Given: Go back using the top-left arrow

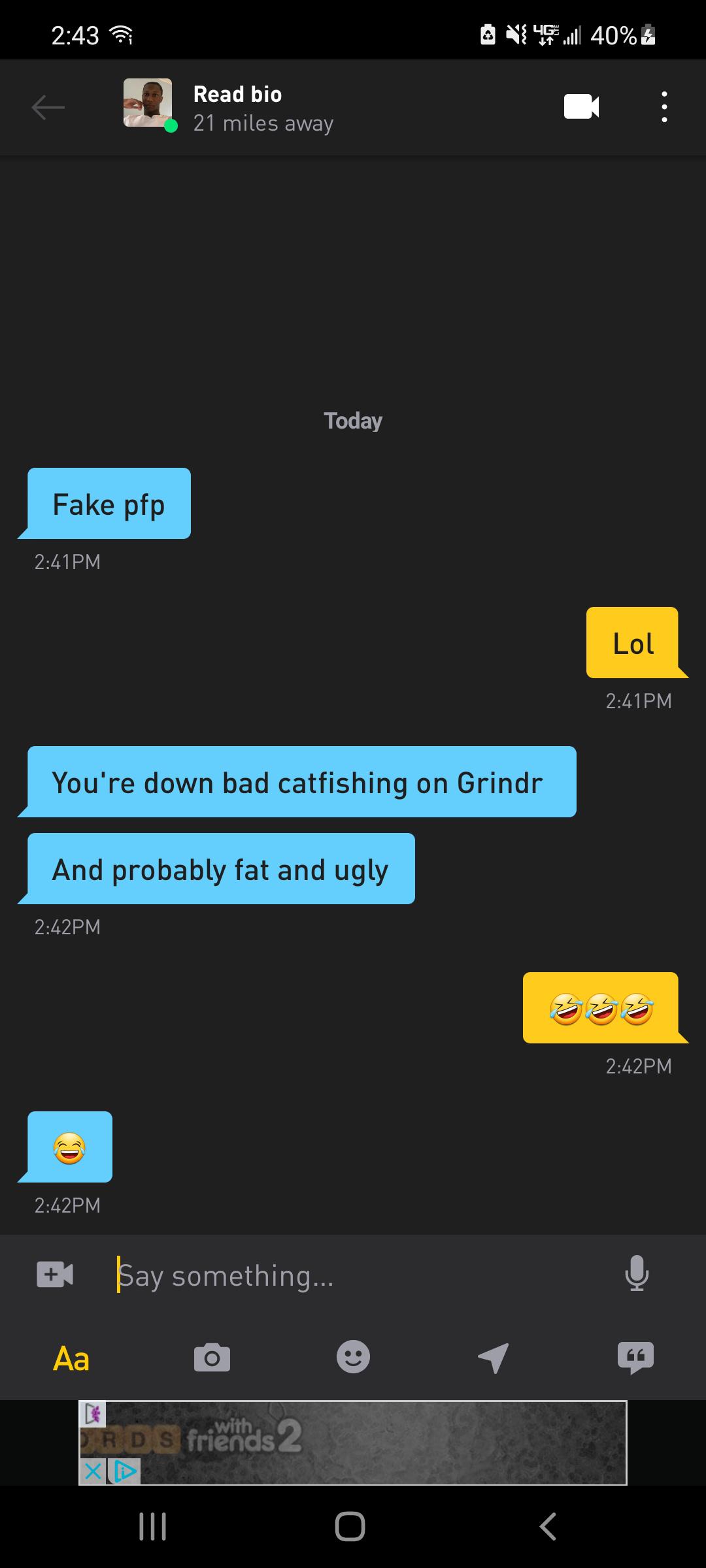Looking at the screenshot, I should [48, 107].
